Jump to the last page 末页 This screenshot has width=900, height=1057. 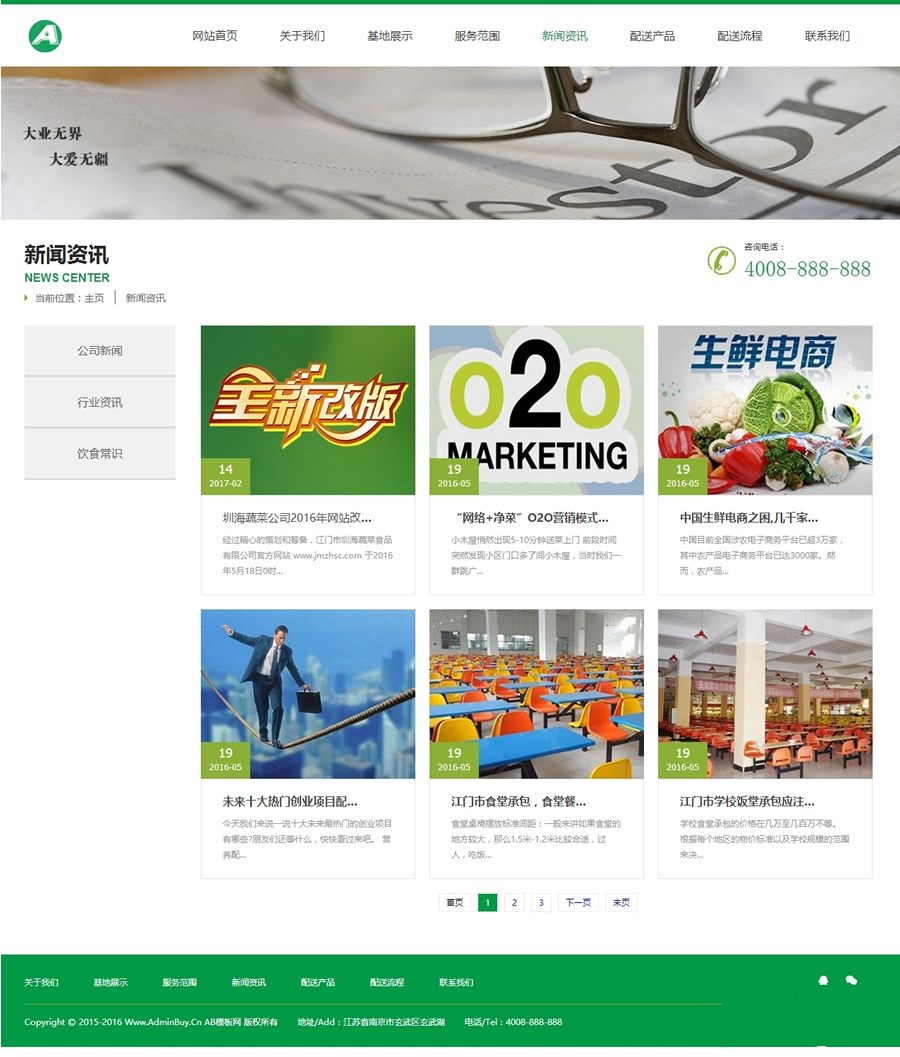621,903
